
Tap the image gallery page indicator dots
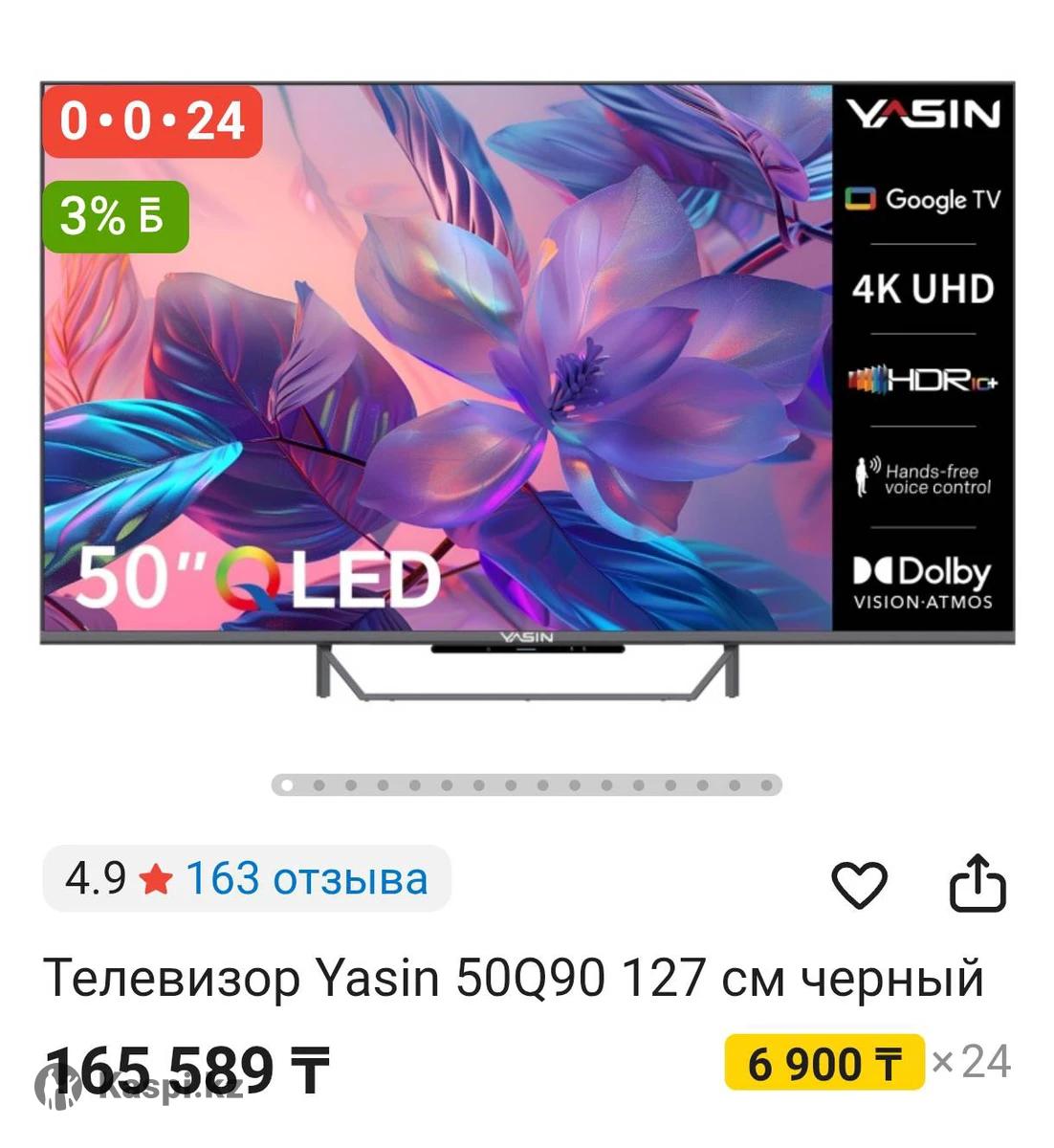tap(527, 785)
